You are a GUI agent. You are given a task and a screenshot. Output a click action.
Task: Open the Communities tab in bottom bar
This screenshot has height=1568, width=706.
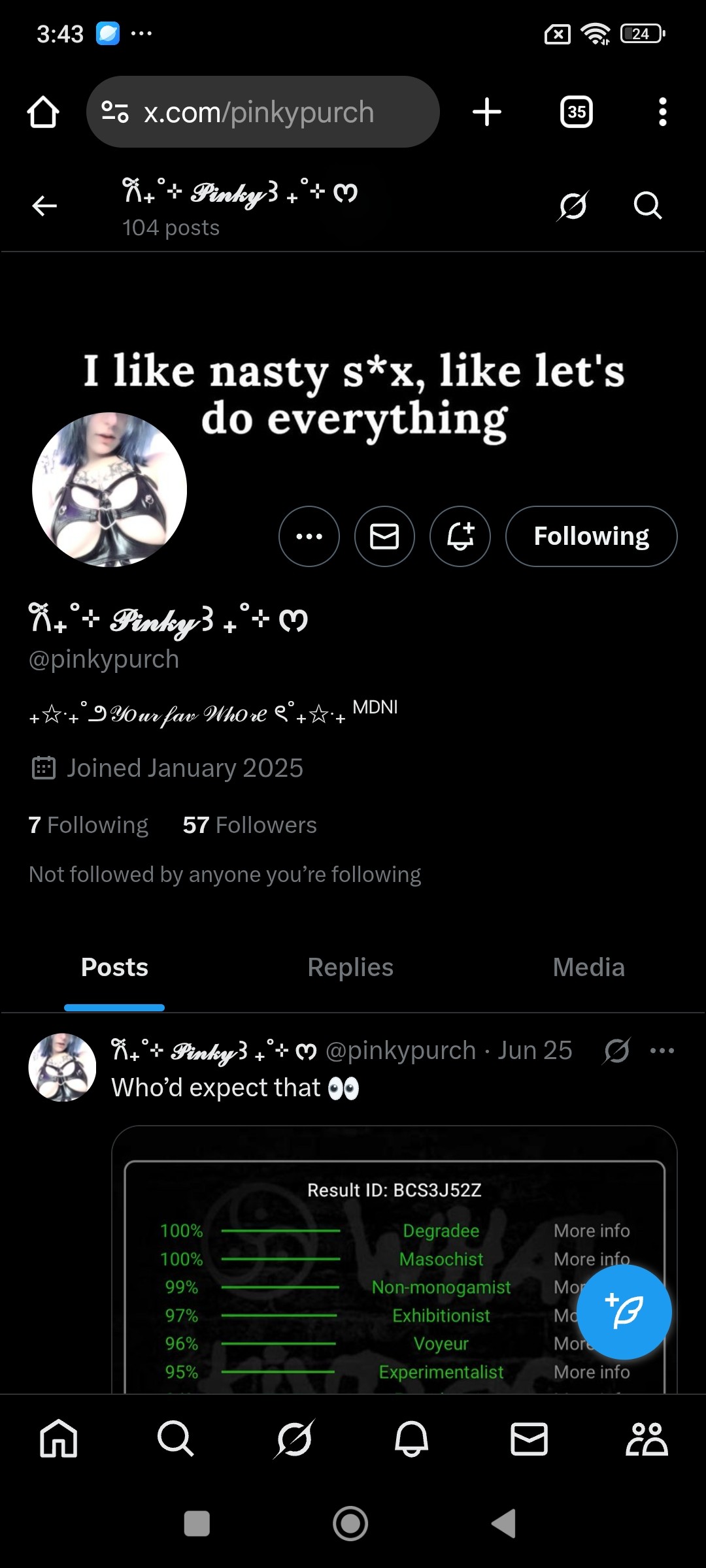pyautogui.click(x=647, y=1439)
